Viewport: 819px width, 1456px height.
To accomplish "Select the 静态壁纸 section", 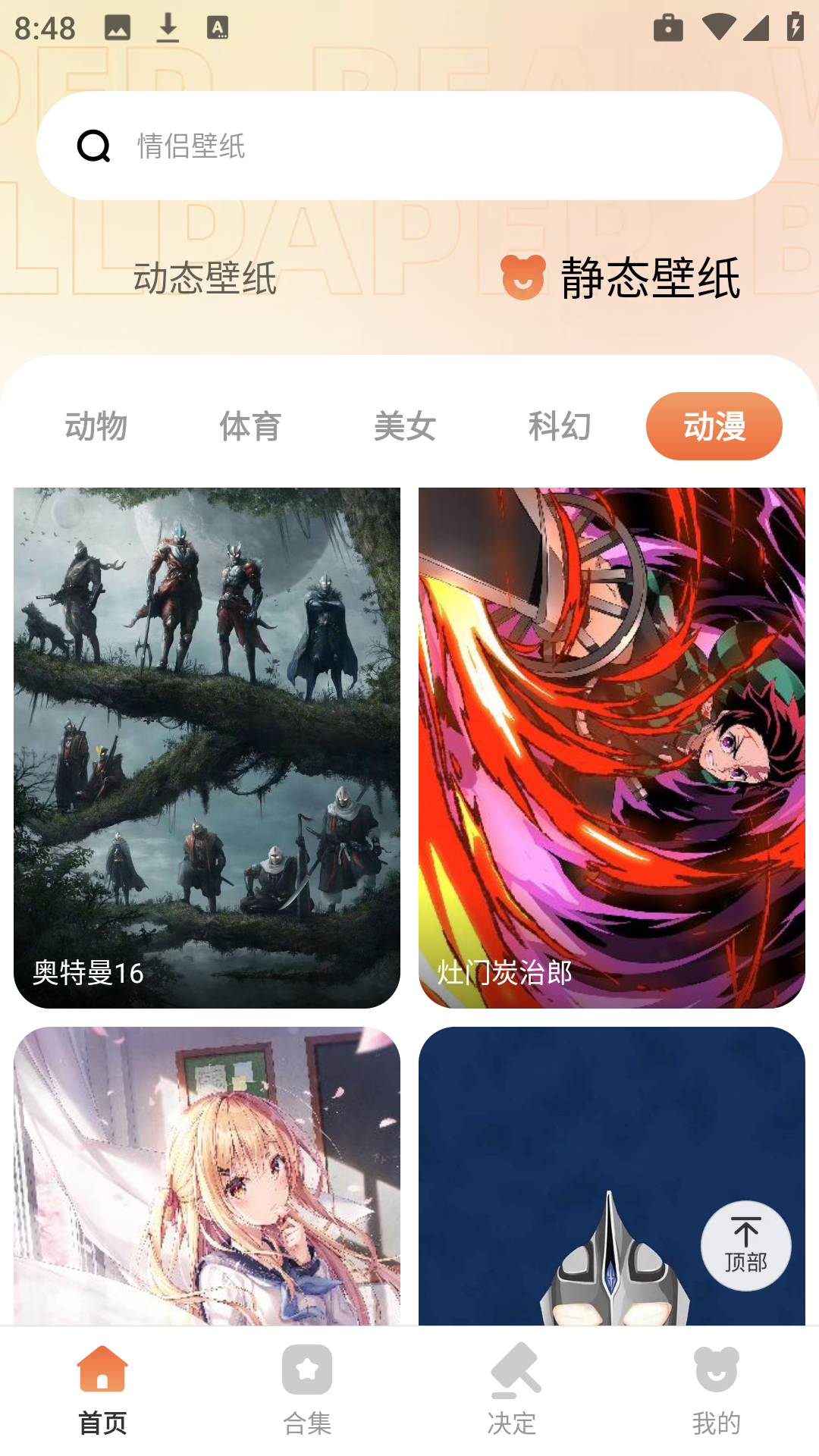I will tap(622, 278).
